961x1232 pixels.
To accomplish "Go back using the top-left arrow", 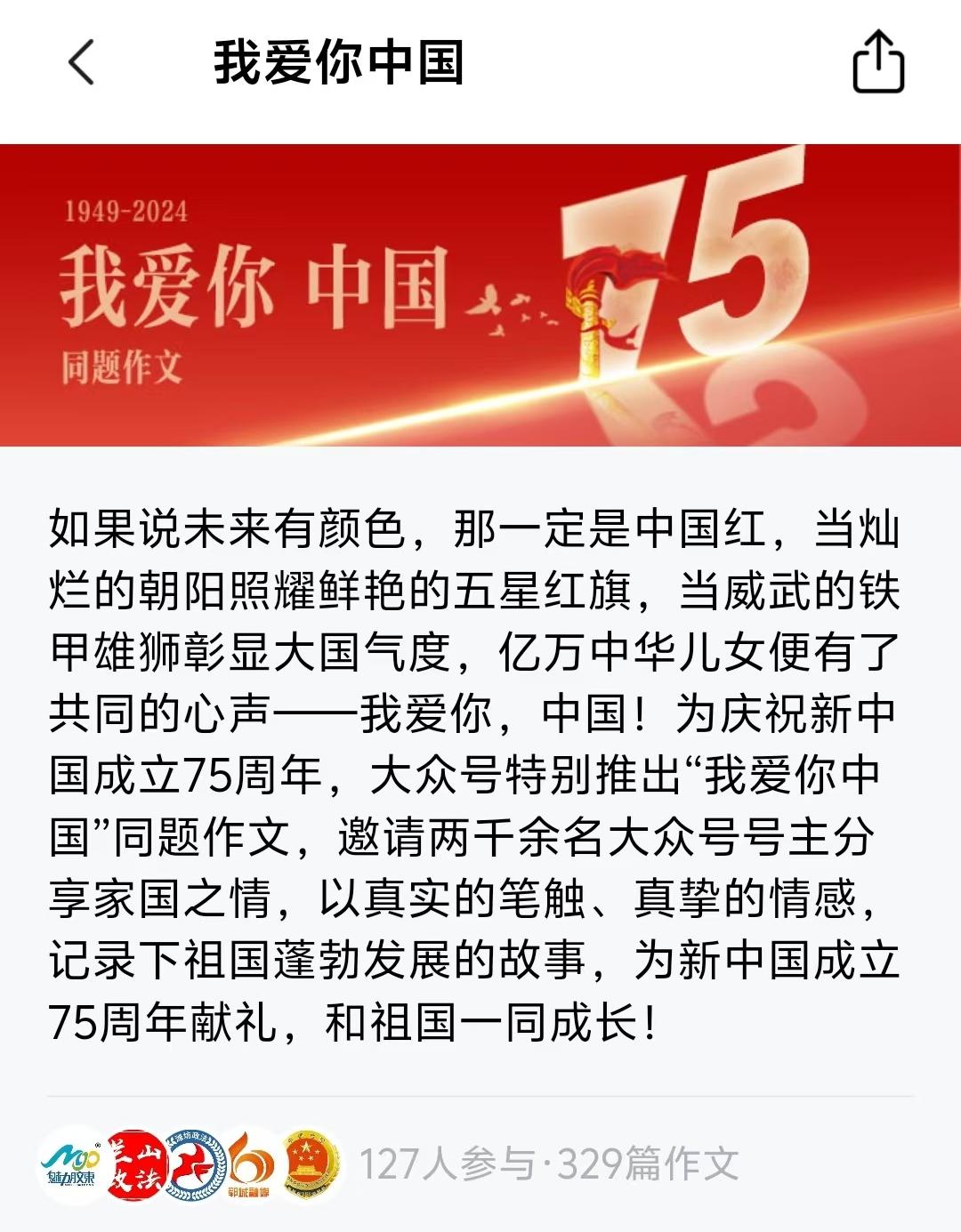I will pos(81,63).
